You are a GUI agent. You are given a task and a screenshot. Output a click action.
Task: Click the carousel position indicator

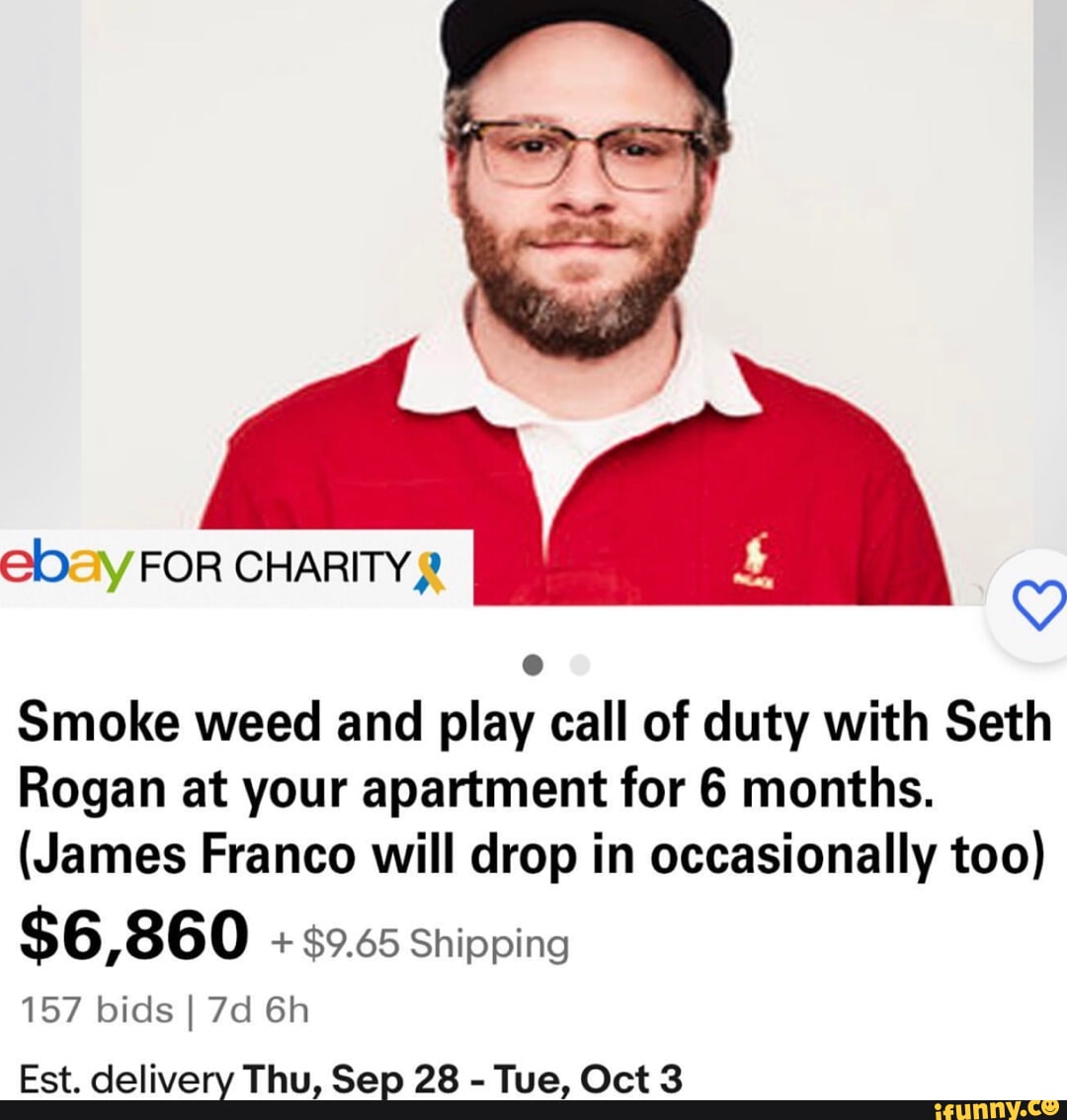556,665
